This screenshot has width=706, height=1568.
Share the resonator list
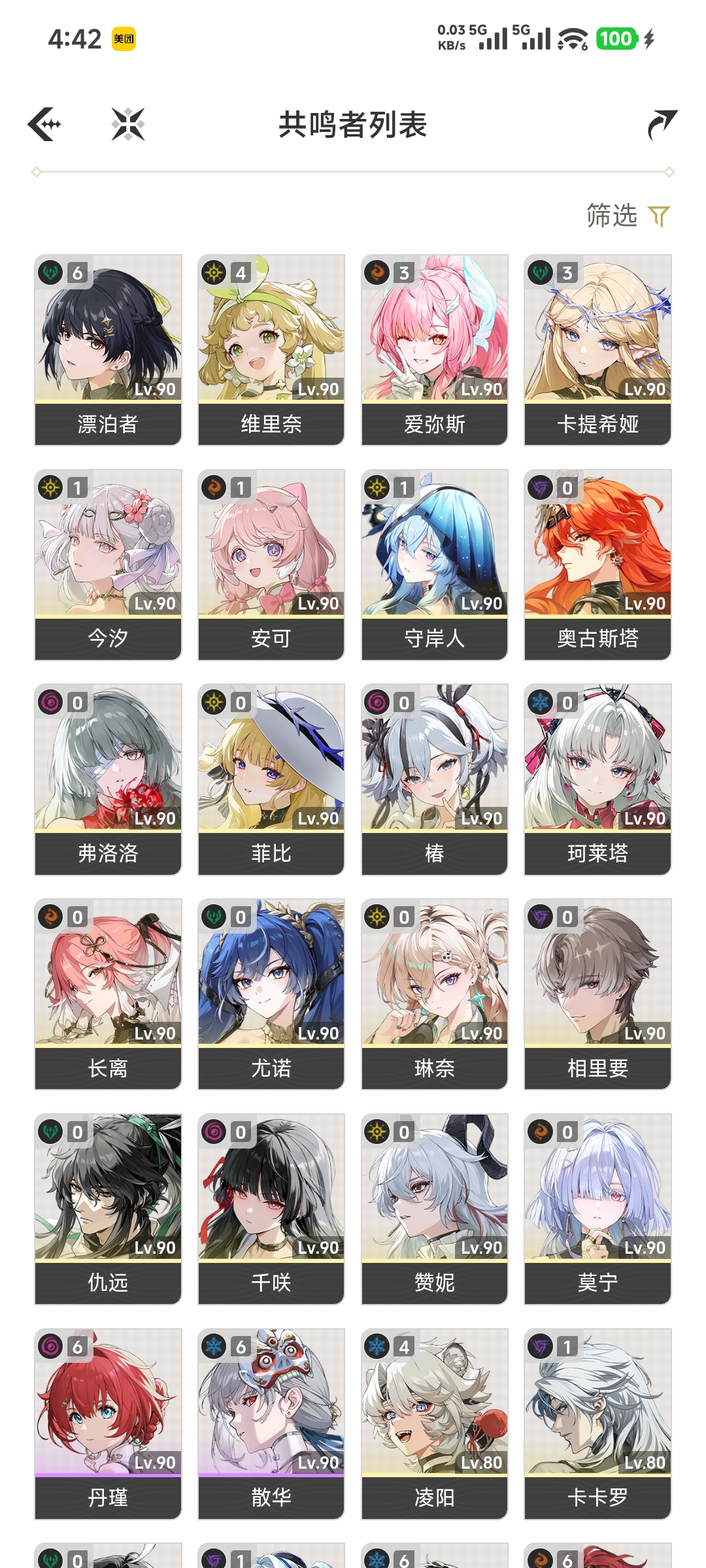662,124
